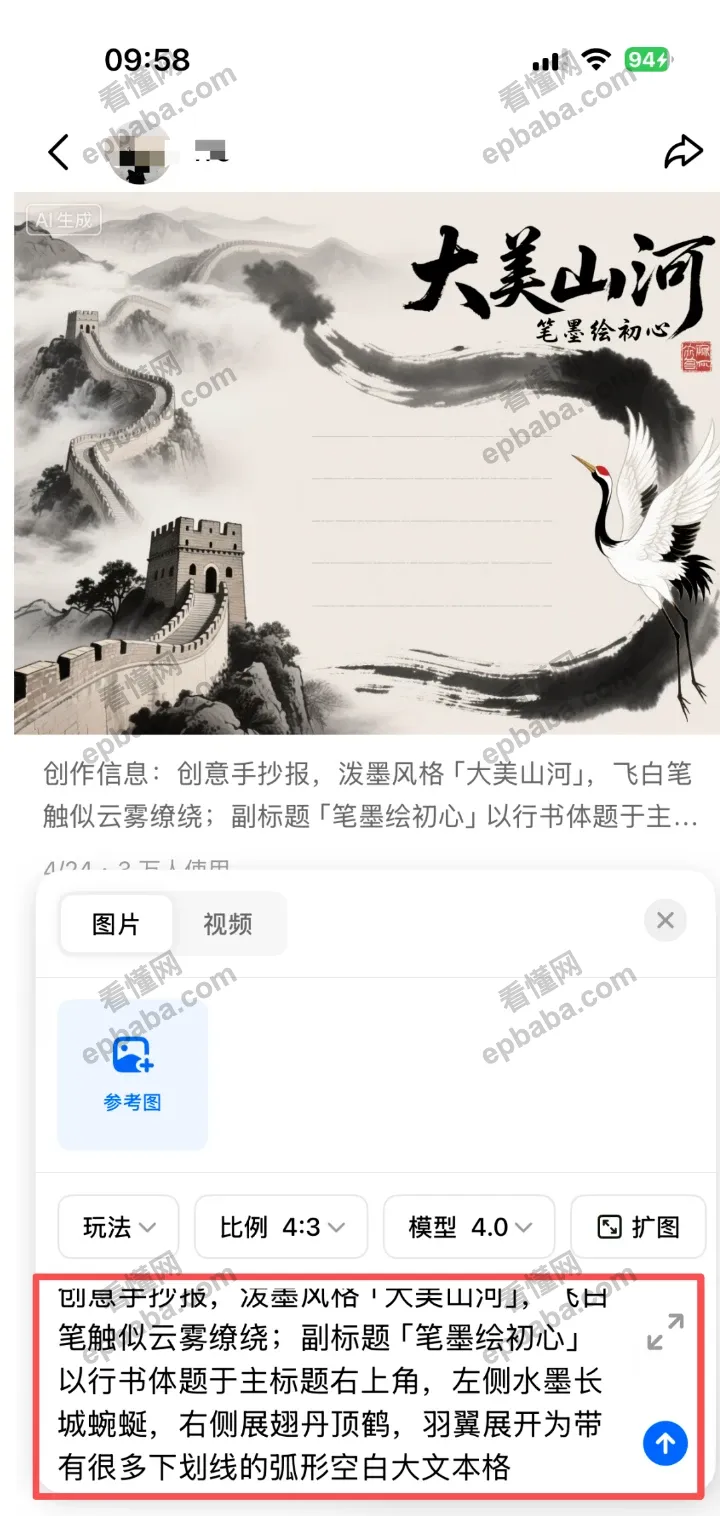Open the 模型 4.0 model selector

(468, 1227)
